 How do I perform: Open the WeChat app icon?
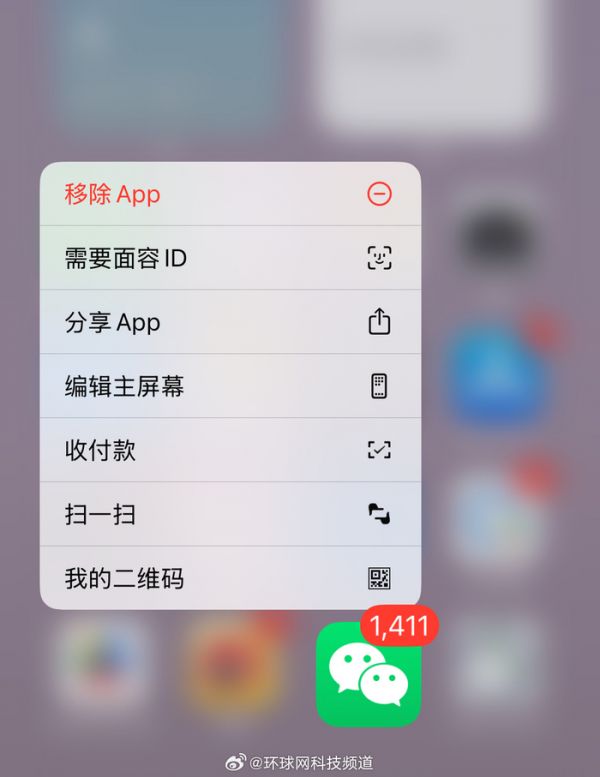tap(368, 674)
